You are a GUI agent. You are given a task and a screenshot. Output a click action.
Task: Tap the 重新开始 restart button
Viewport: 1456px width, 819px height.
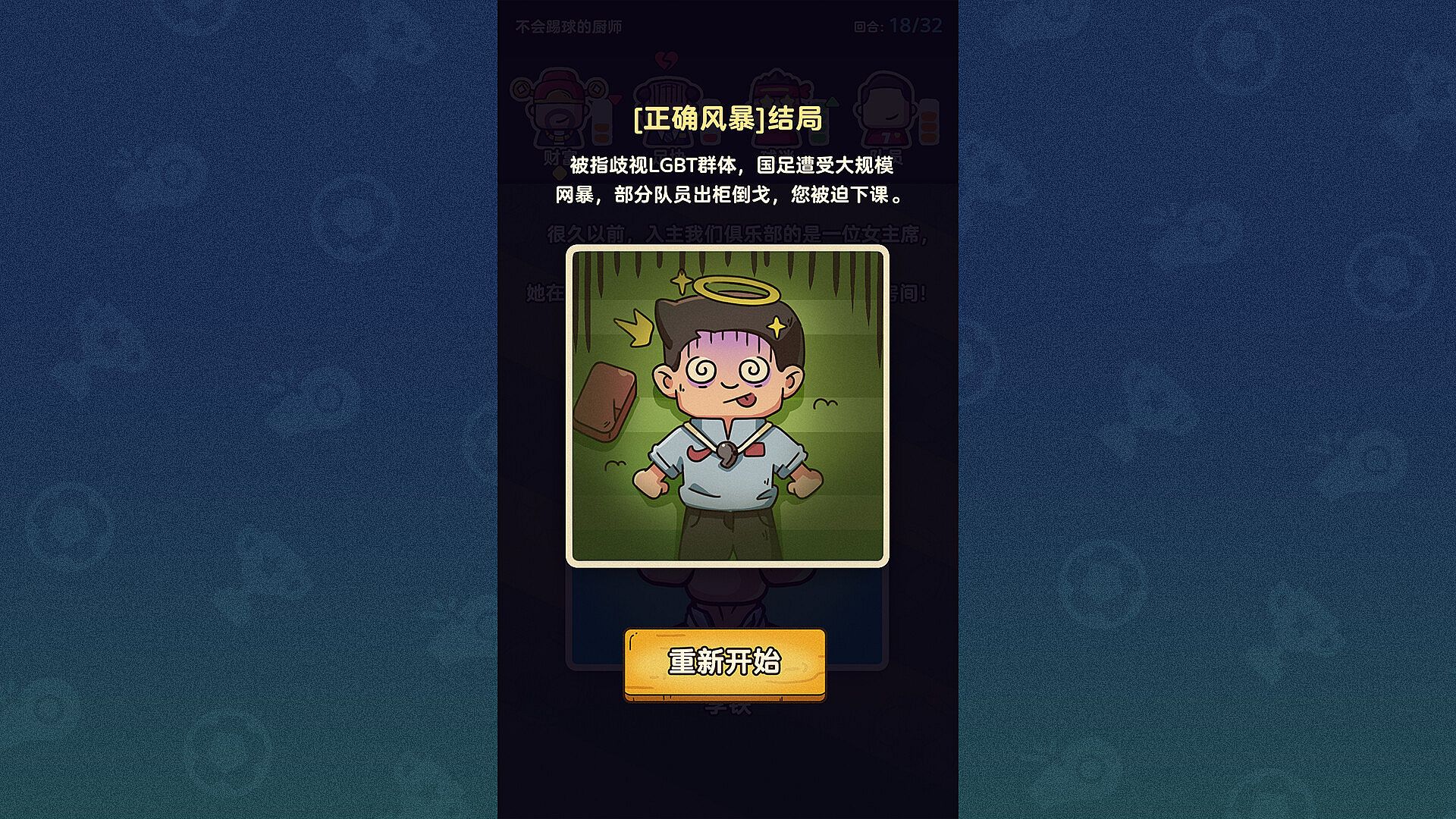click(x=724, y=662)
